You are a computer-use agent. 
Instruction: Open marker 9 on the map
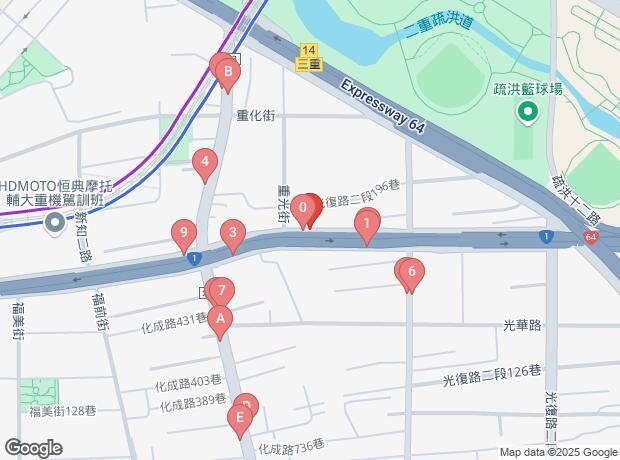(x=182, y=235)
